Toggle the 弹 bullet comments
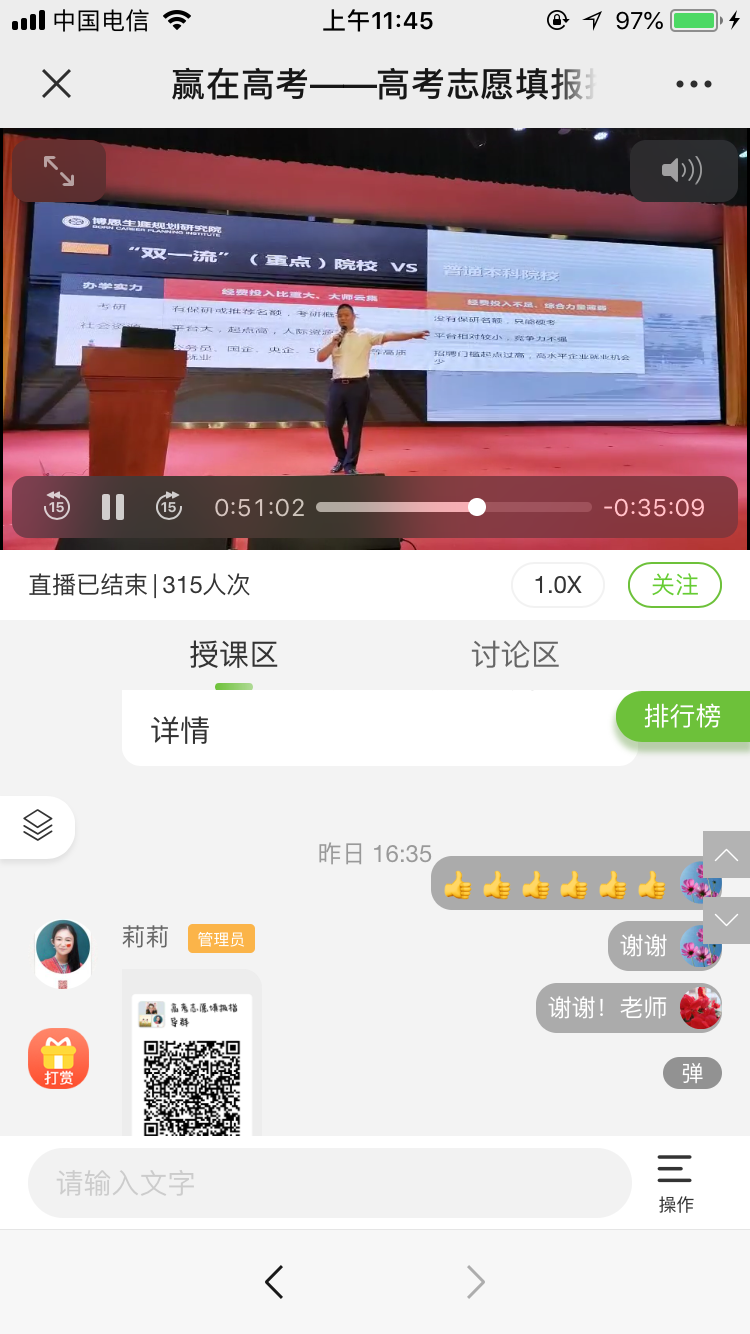750x1334 pixels. pyautogui.click(x=692, y=1074)
